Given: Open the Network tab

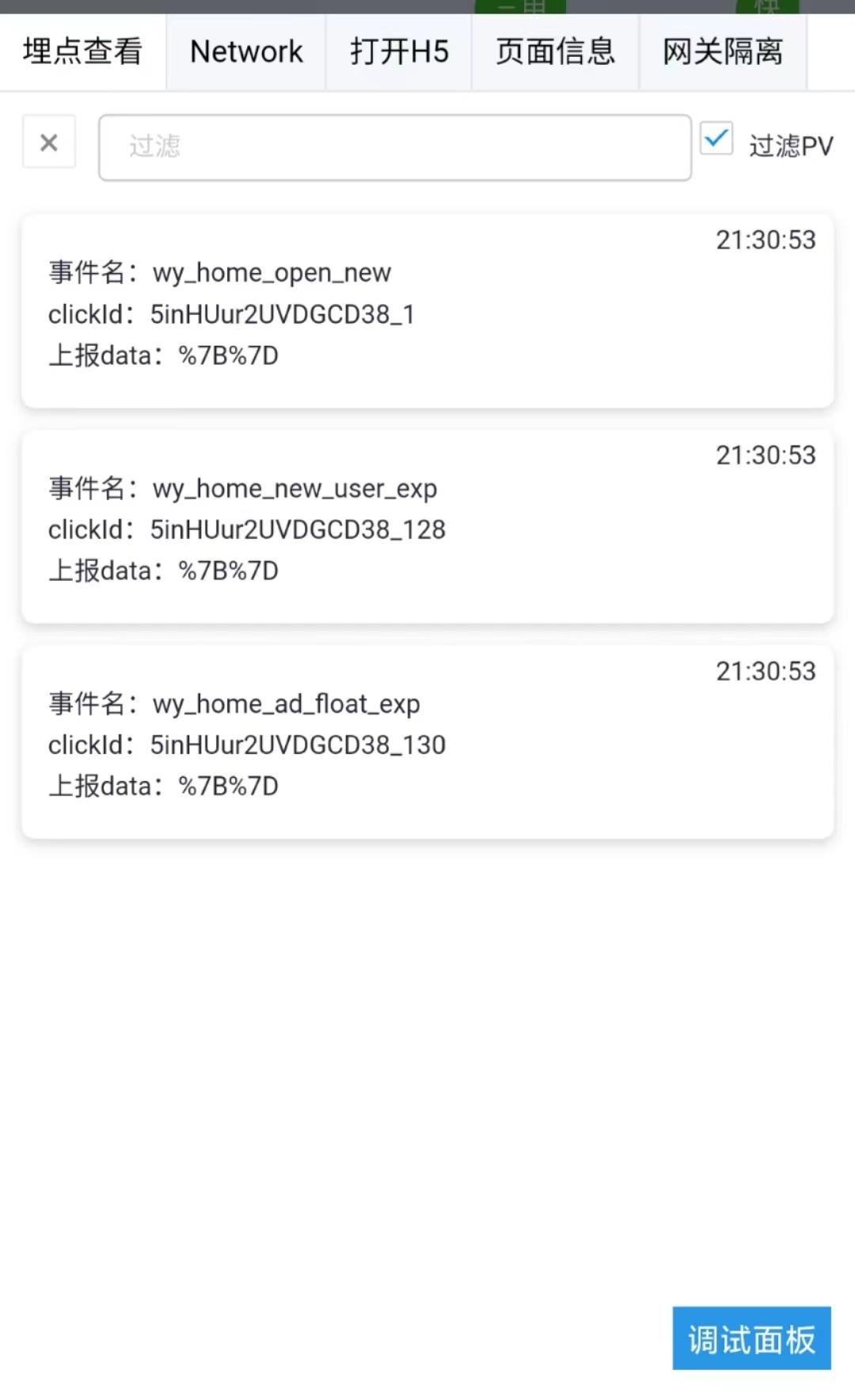Looking at the screenshot, I should click(x=246, y=52).
